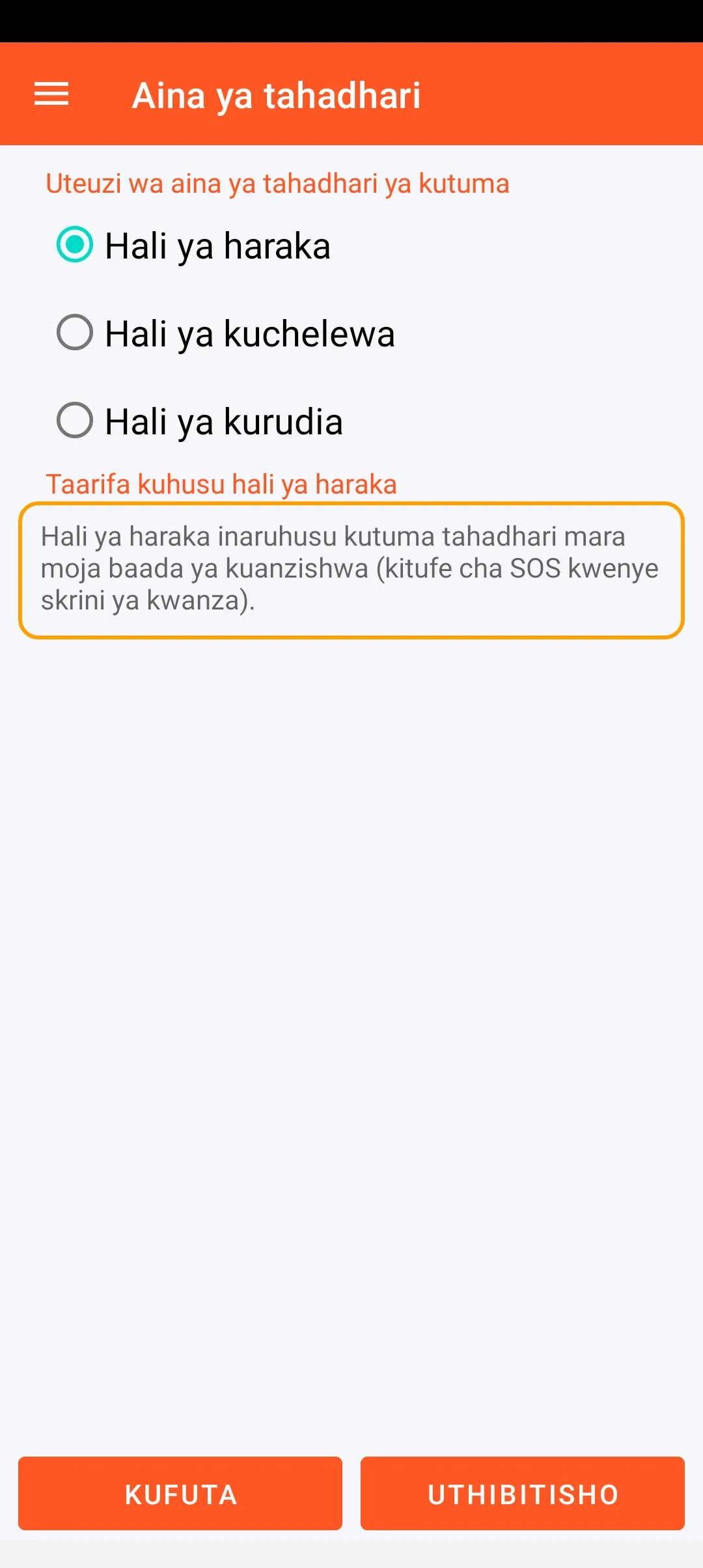Tap the KUFUTA button

pos(180,1494)
